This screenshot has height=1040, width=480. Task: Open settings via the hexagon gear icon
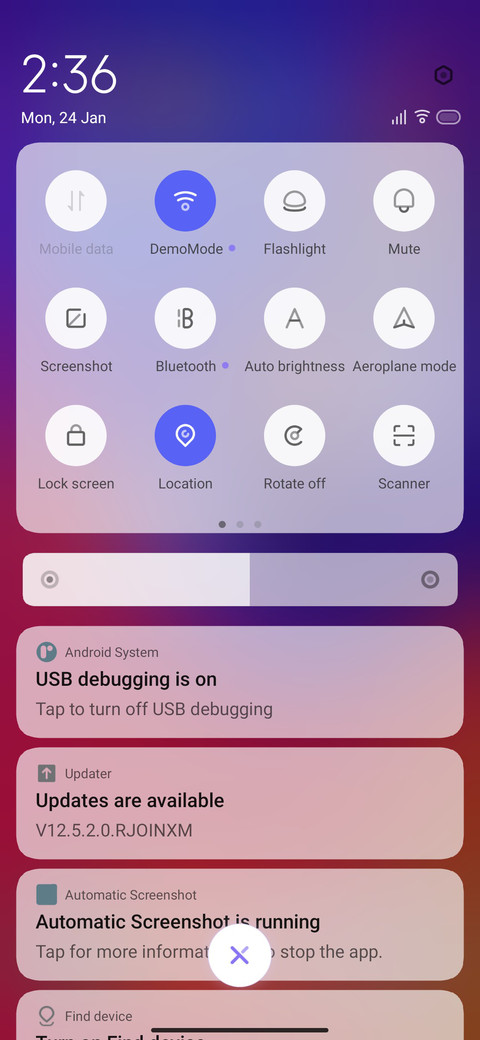[444, 76]
